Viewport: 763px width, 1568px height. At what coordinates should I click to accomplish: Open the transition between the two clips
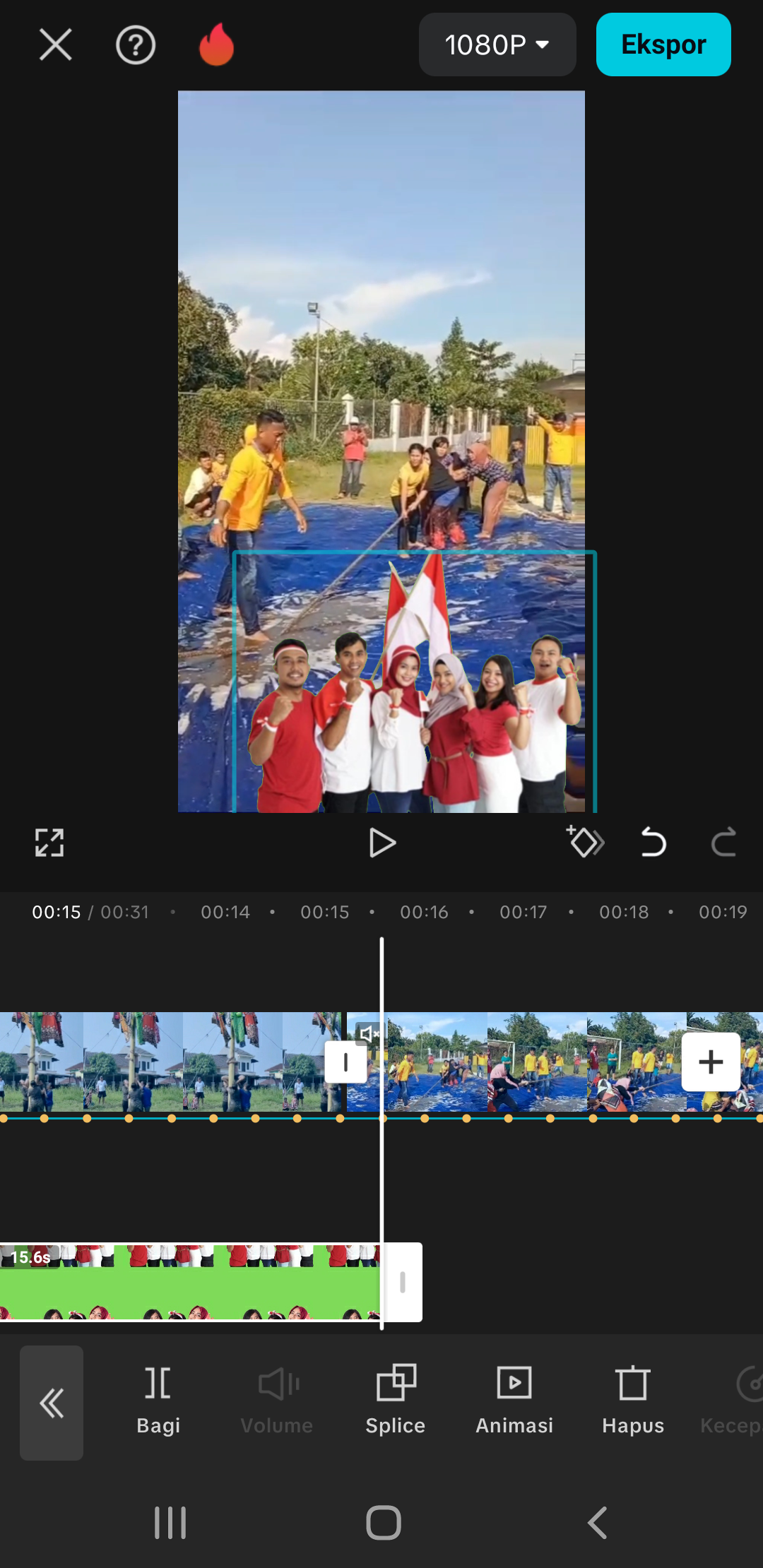[x=345, y=1062]
